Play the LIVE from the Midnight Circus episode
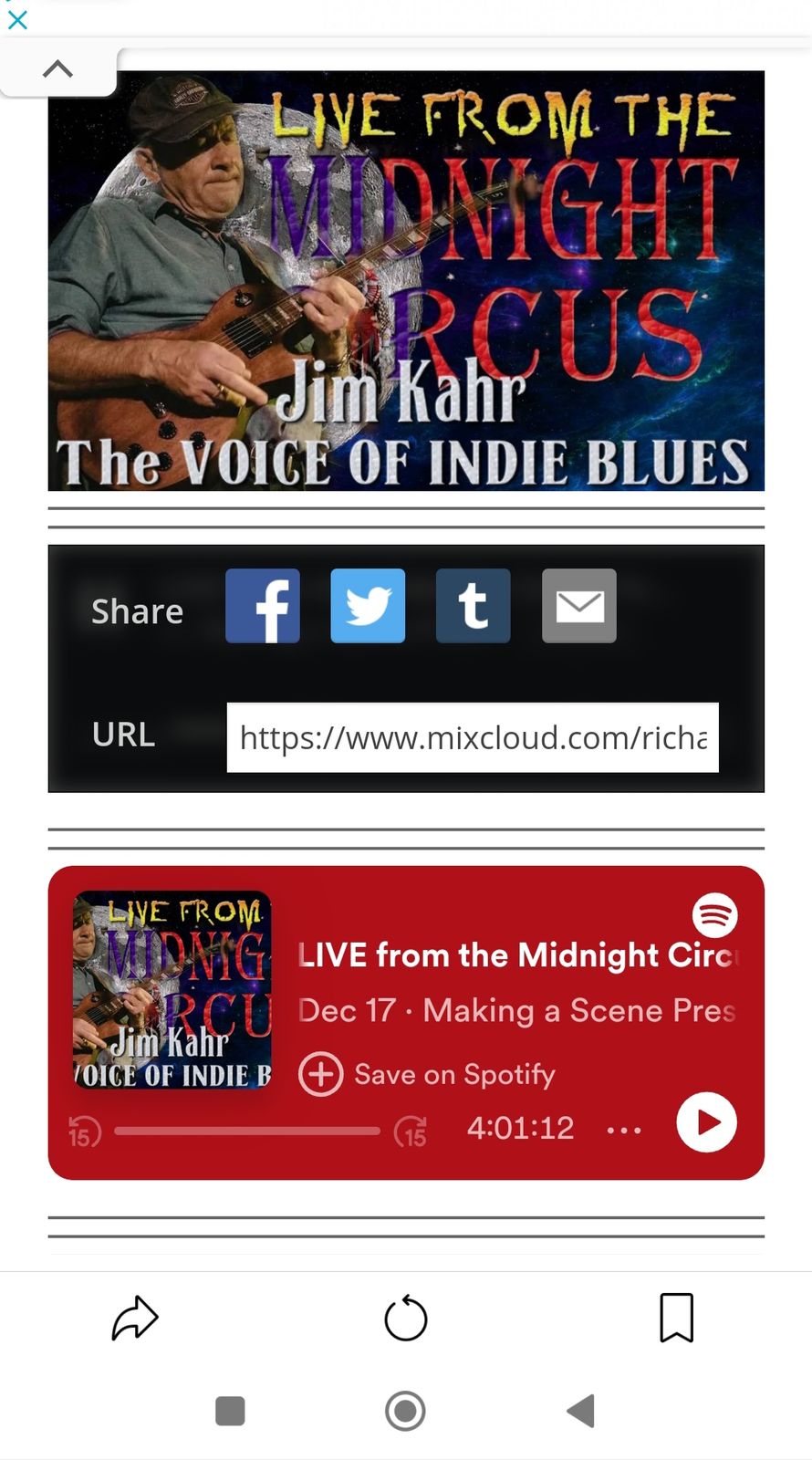Image resolution: width=812 pixels, height=1460 pixels. pyautogui.click(x=706, y=1122)
